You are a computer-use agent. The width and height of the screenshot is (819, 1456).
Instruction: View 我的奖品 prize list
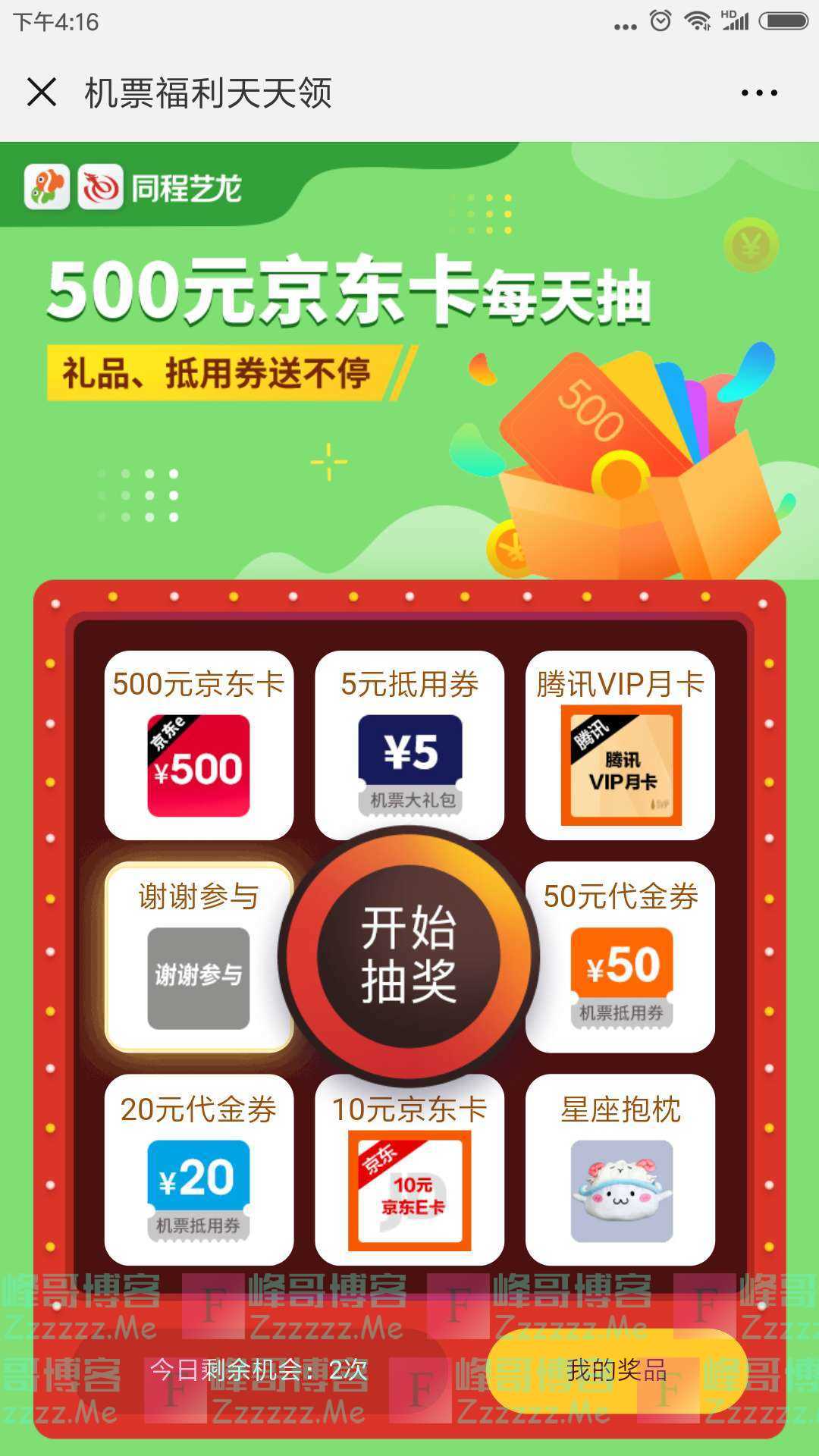tap(616, 1370)
